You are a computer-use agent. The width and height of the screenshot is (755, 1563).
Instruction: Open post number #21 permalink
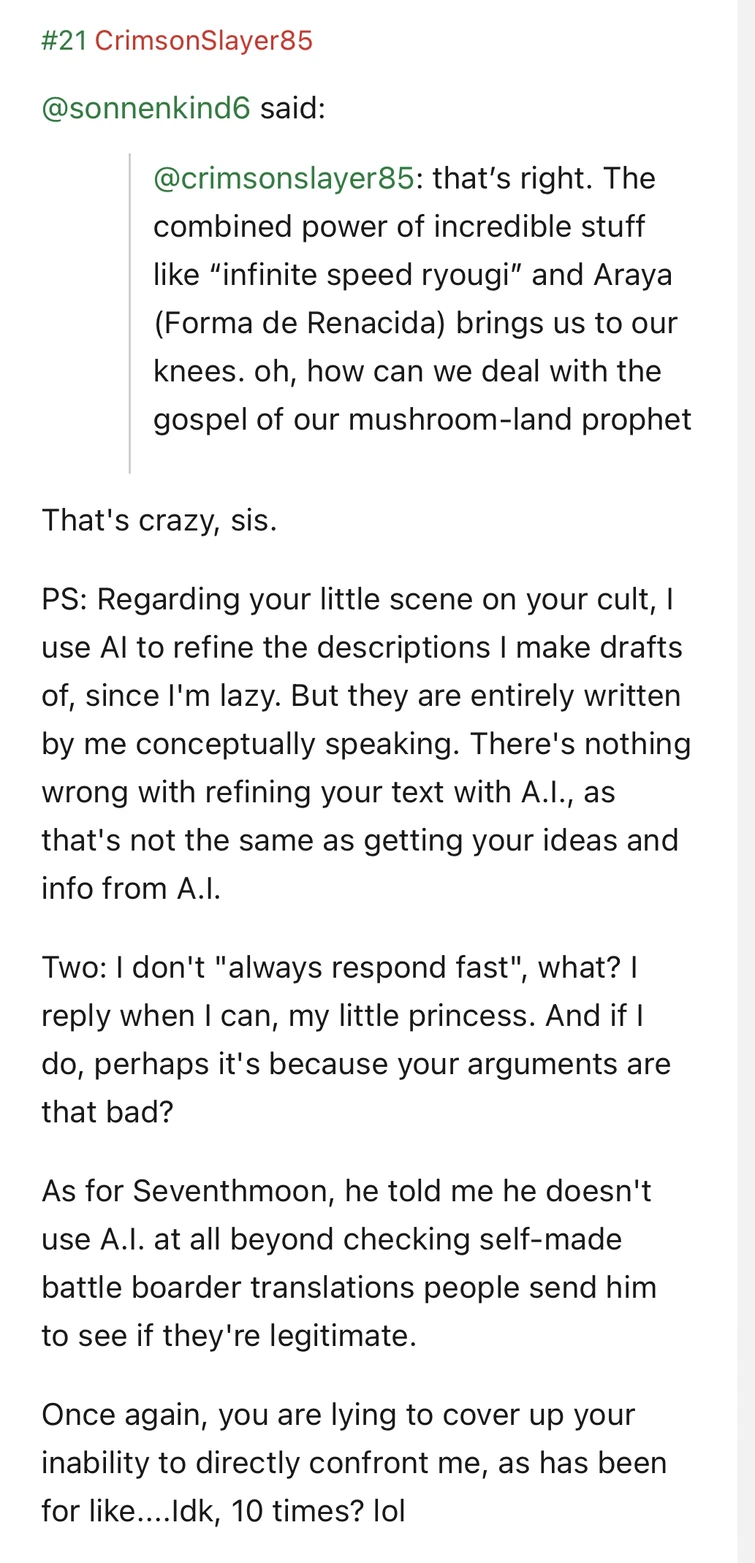point(64,41)
